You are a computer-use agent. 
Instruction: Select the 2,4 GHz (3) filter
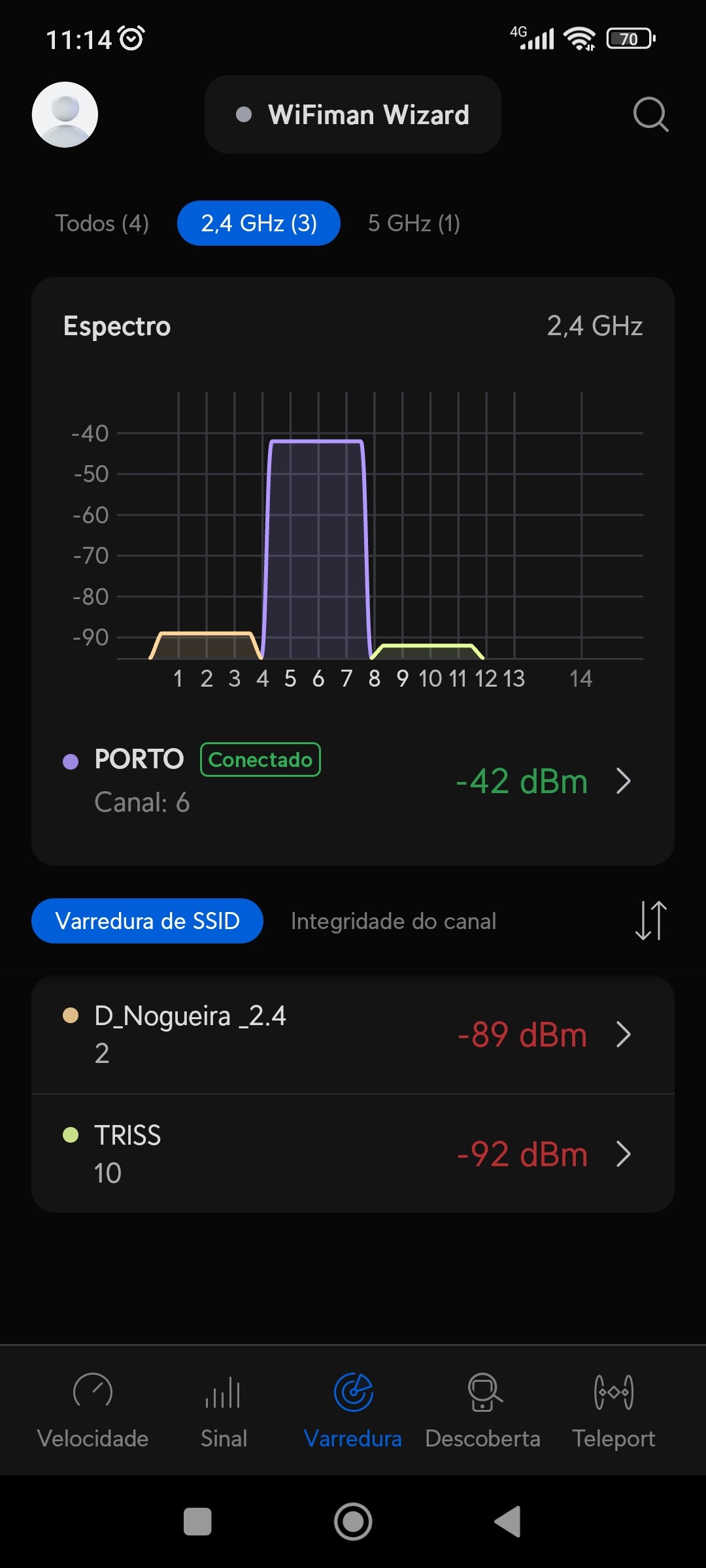pos(259,223)
